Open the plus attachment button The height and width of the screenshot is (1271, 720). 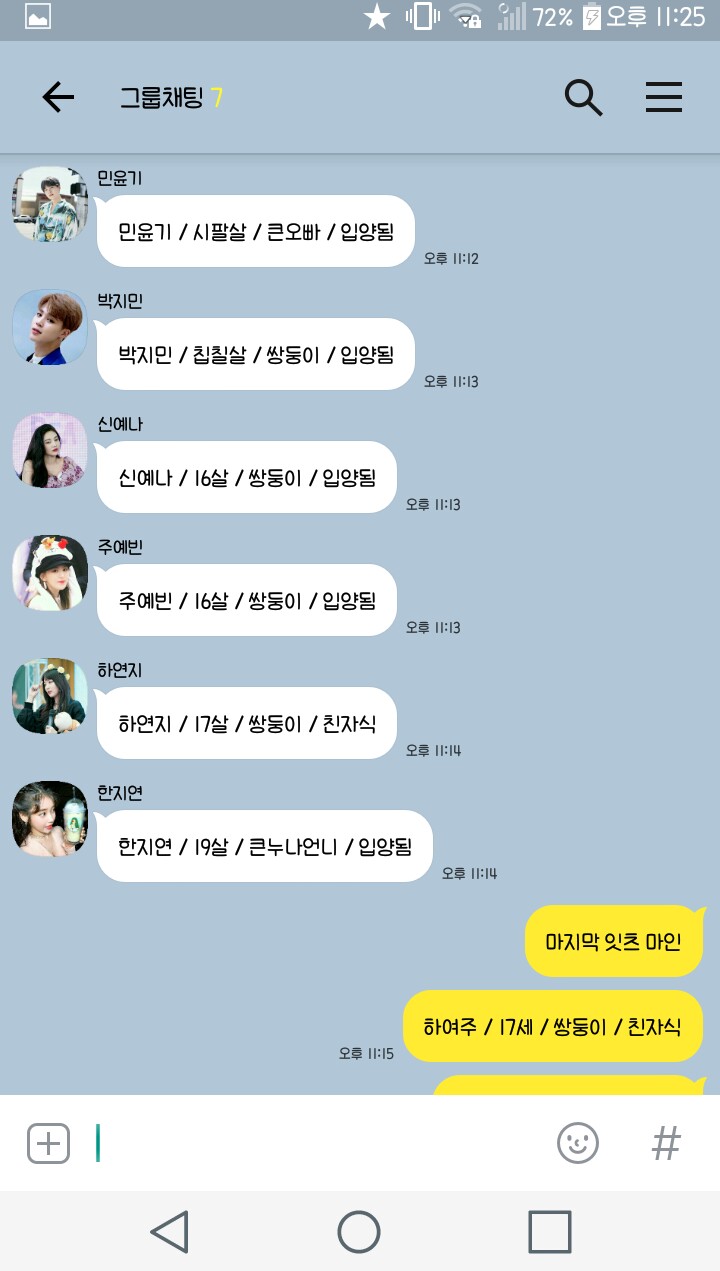coord(48,1143)
